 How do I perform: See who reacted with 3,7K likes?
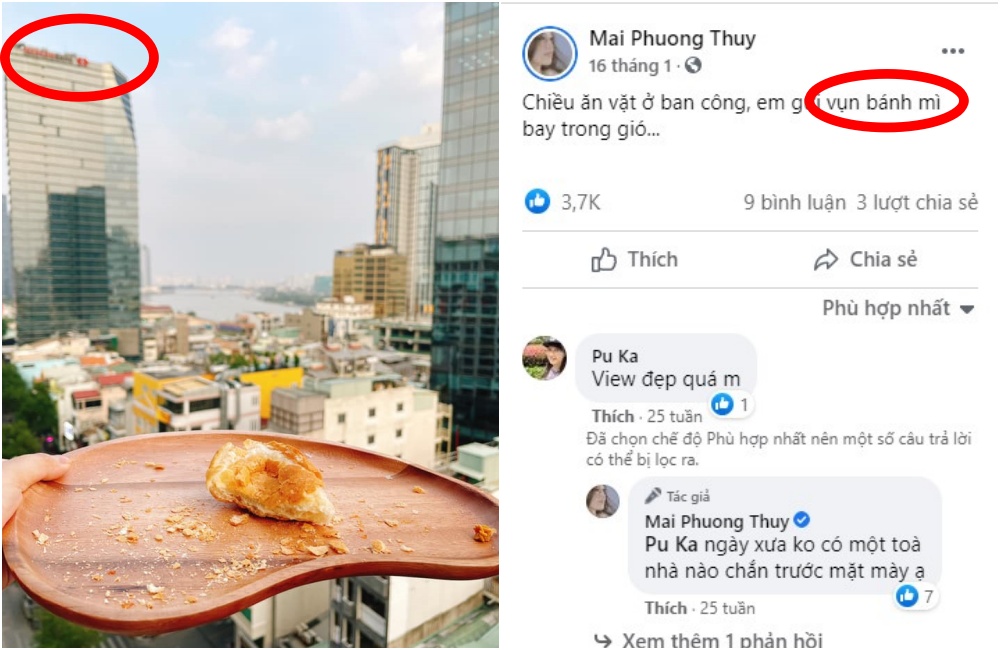(x=564, y=202)
